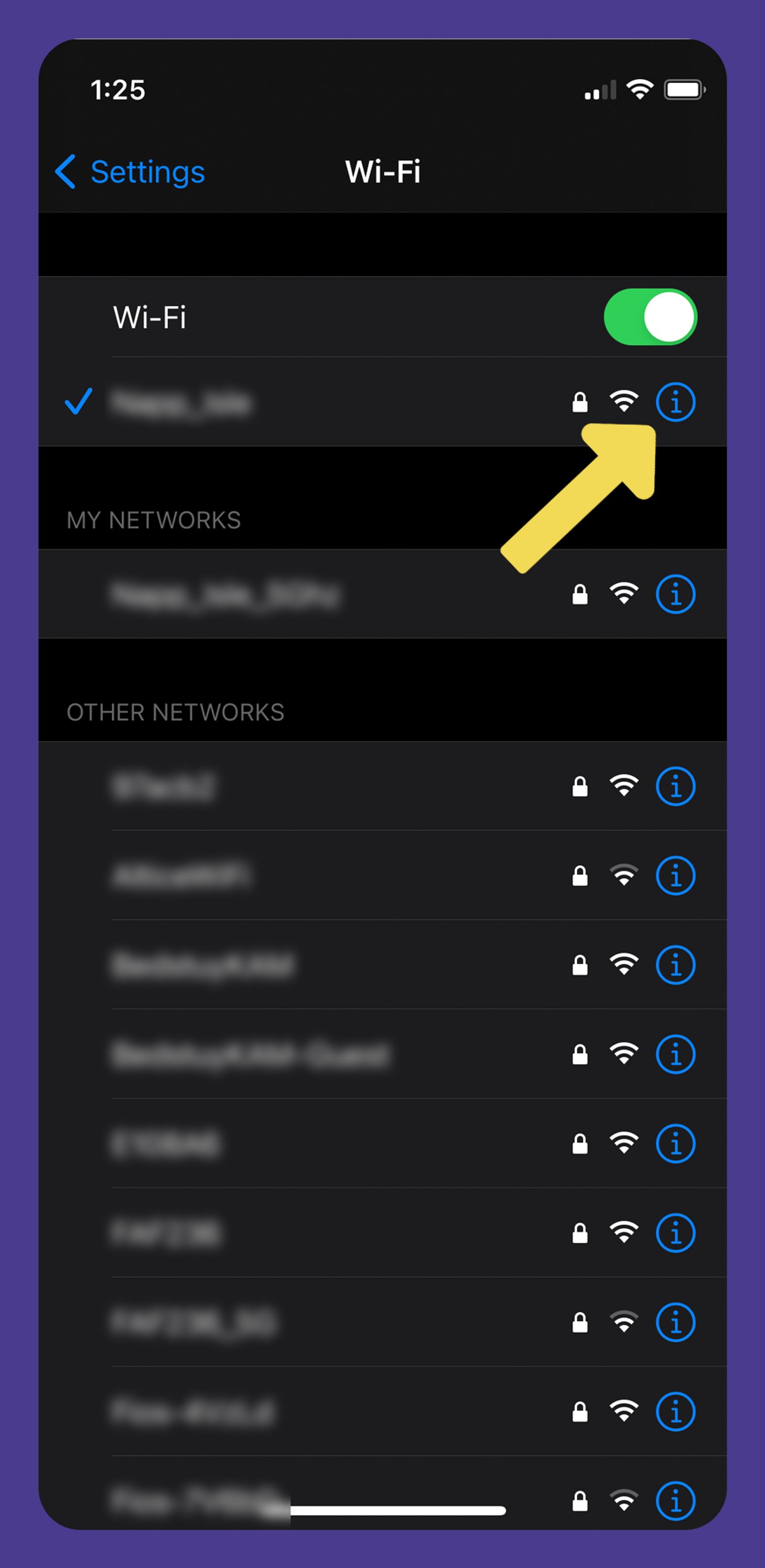Open info for the My Networks entry
This screenshot has height=1568, width=765.
click(676, 594)
